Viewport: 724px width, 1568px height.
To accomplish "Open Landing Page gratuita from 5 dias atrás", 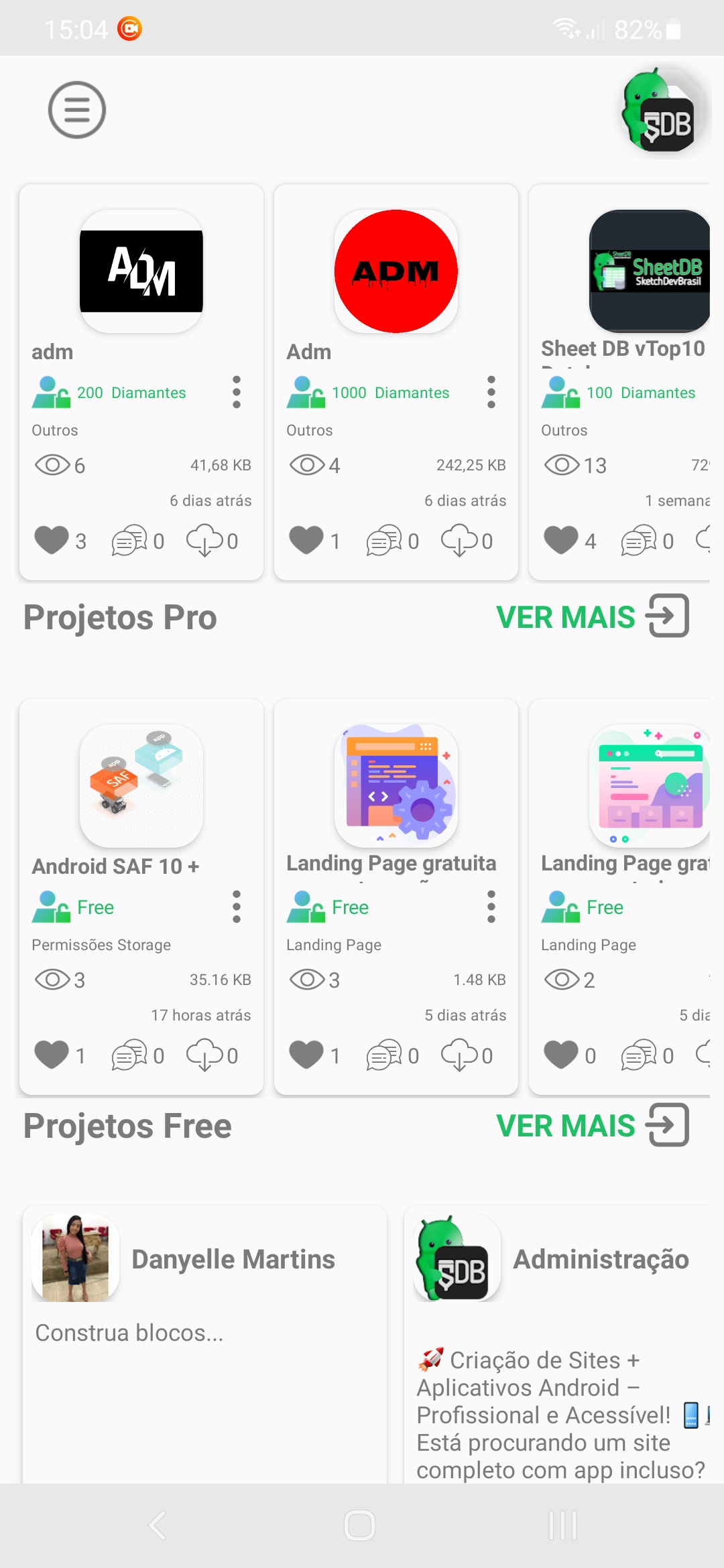I will (396, 897).
